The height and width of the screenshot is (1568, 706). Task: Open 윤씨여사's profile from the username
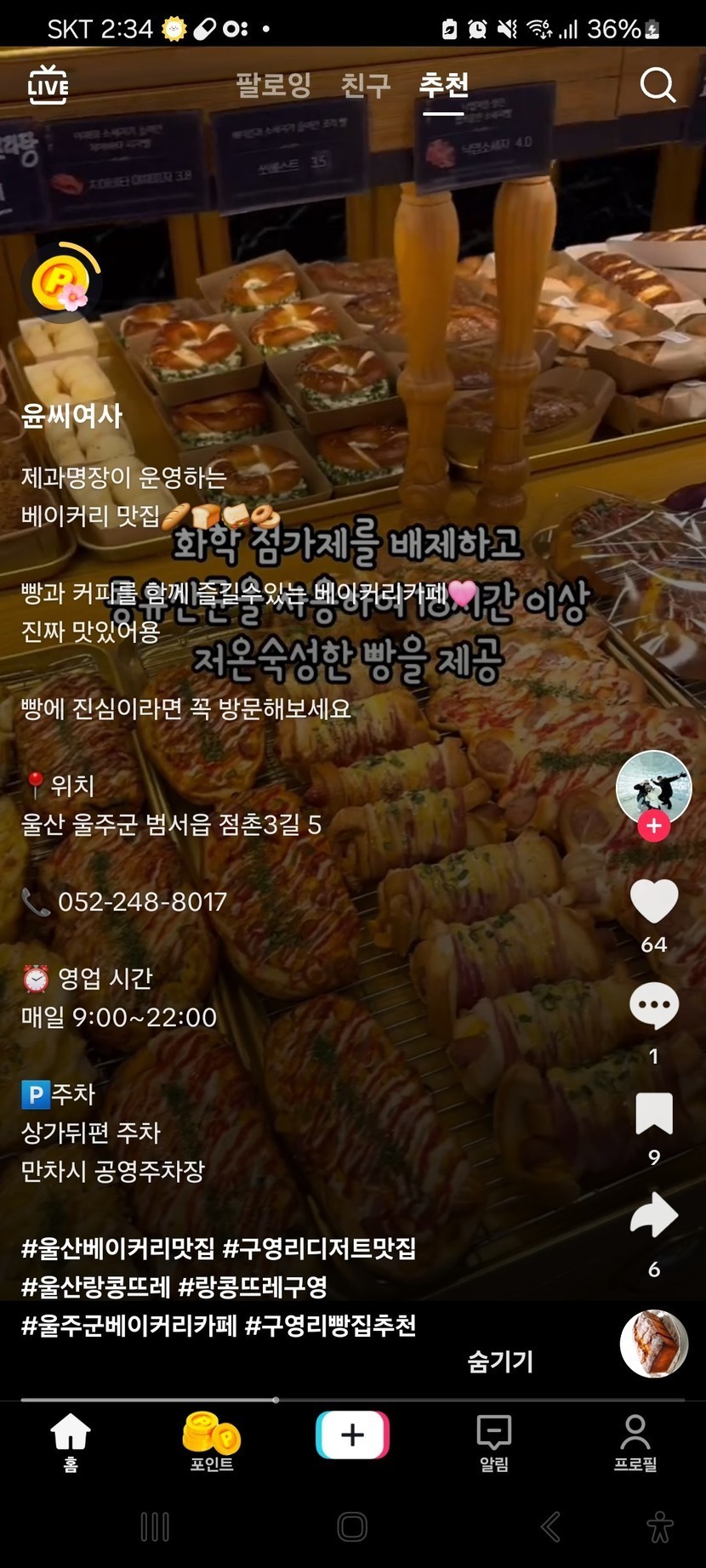coord(71,416)
